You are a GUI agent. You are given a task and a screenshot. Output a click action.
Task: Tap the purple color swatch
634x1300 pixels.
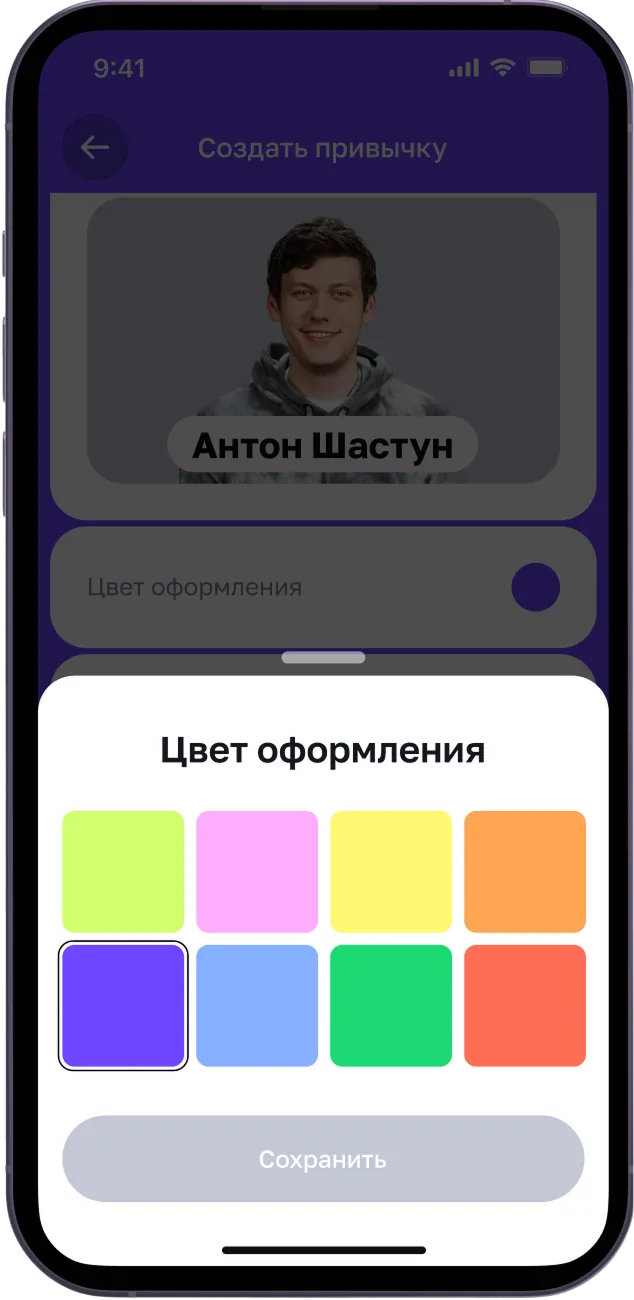pos(123,1006)
